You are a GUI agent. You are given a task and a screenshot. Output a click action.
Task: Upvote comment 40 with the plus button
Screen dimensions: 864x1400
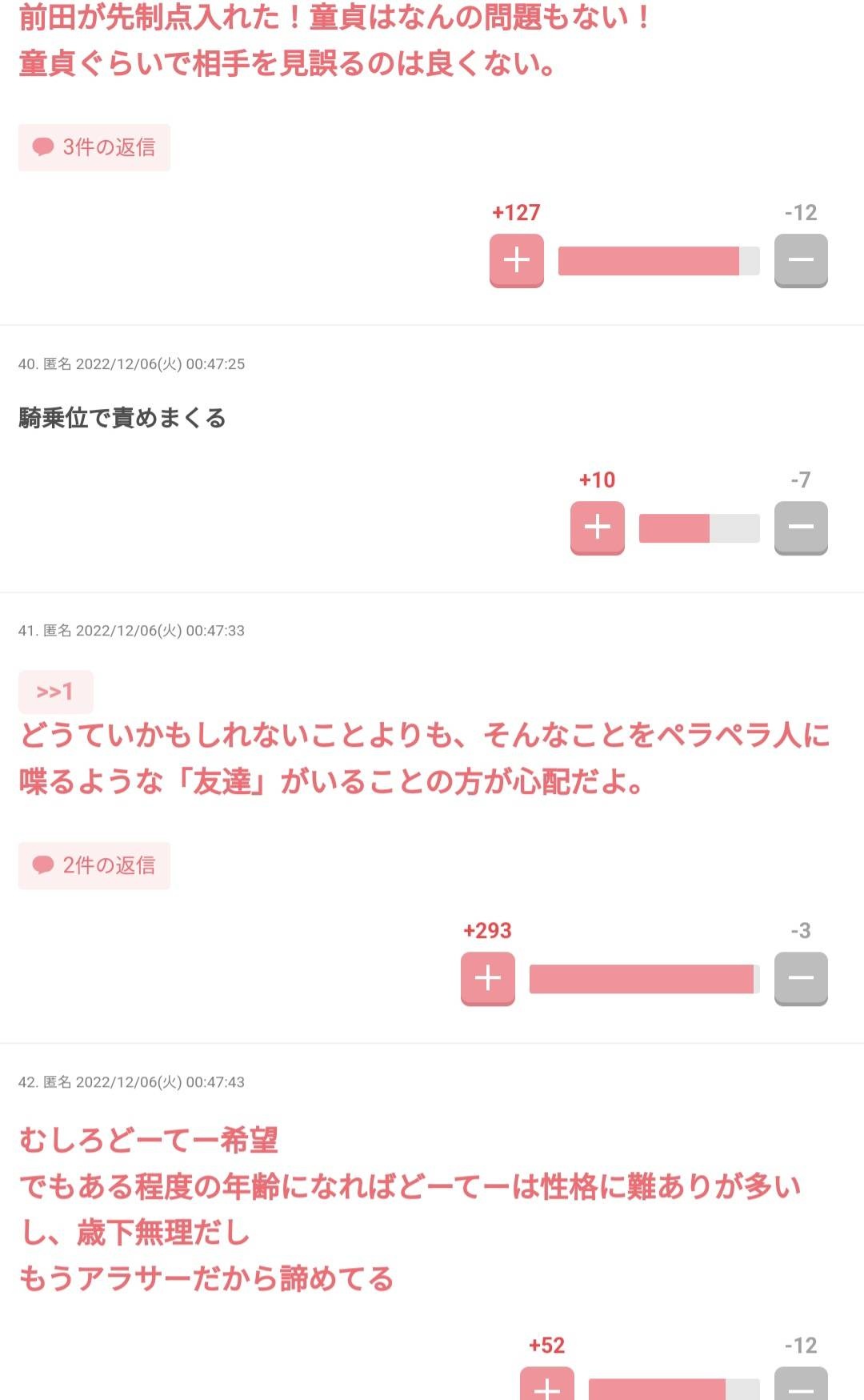click(597, 528)
